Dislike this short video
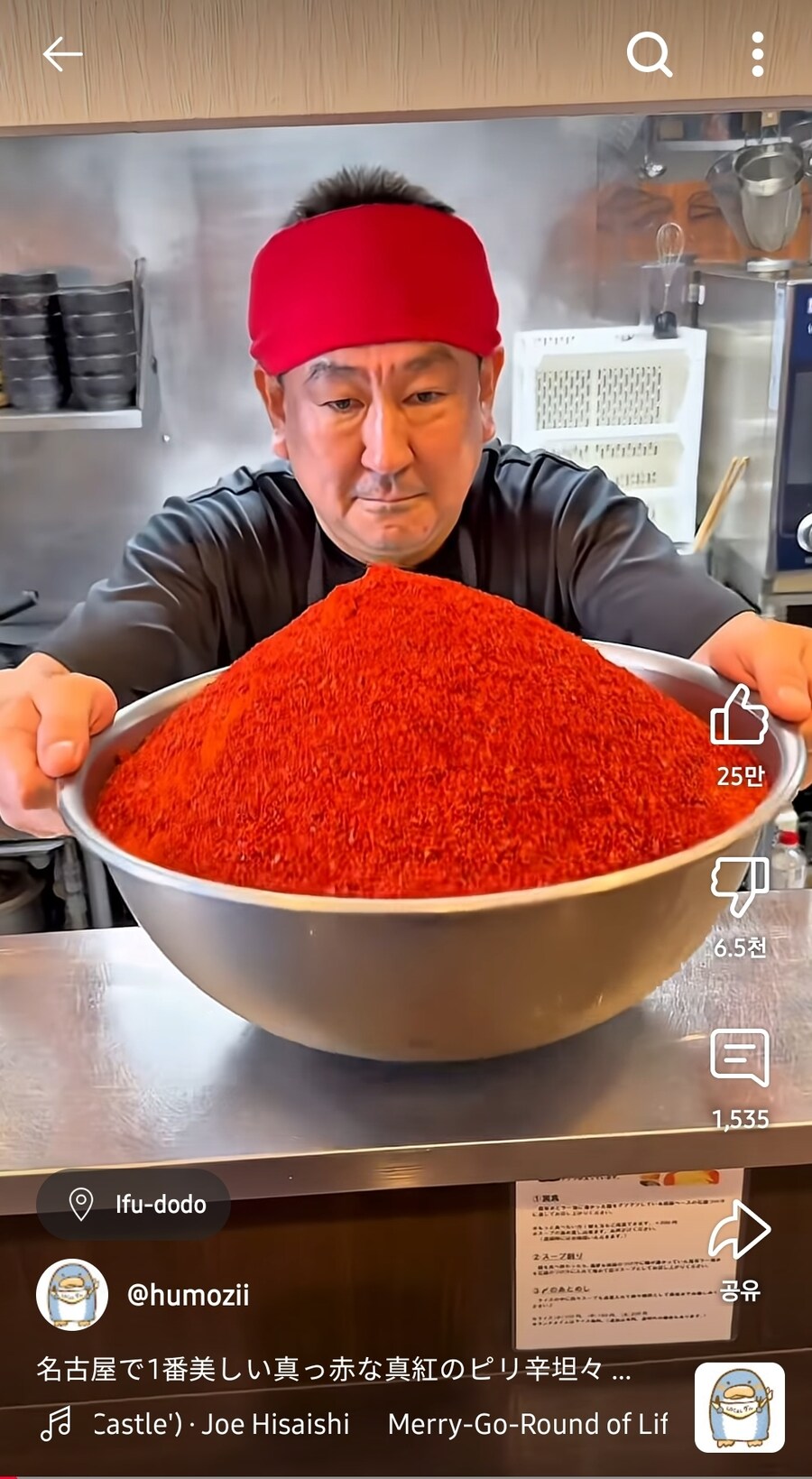The image size is (812, 1479). [x=739, y=887]
